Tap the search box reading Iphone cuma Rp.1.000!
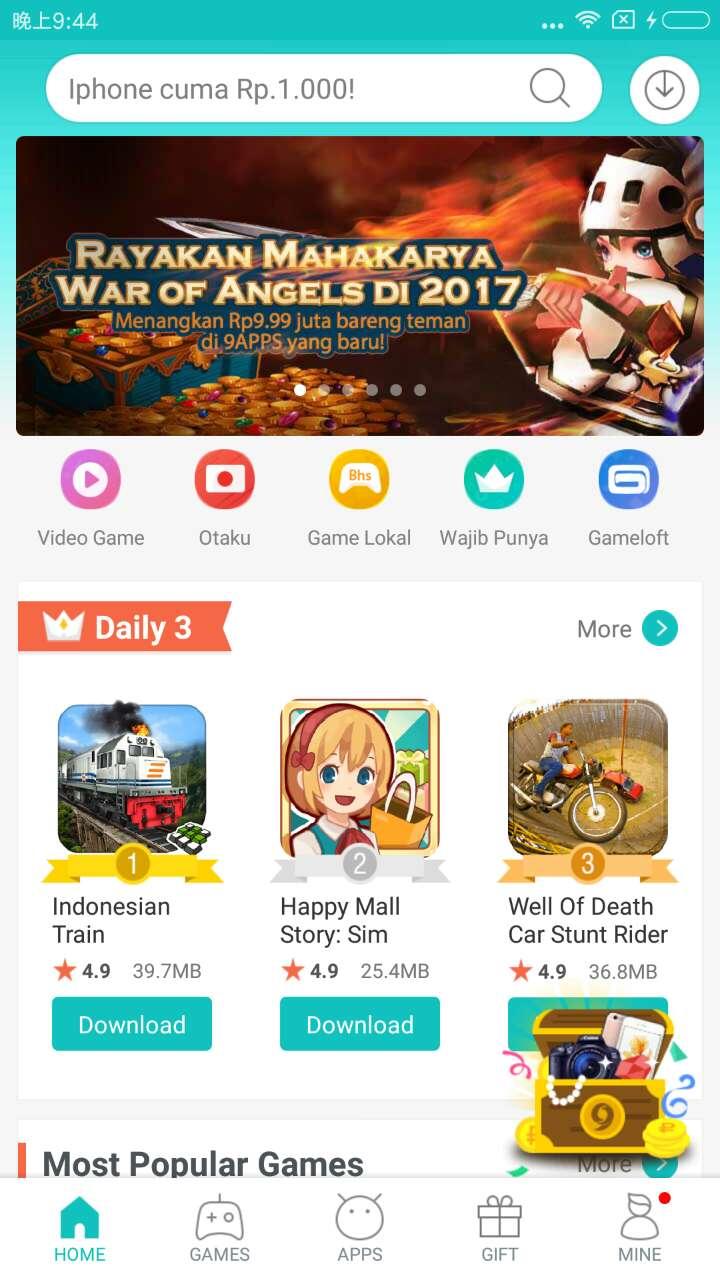 tap(323, 89)
